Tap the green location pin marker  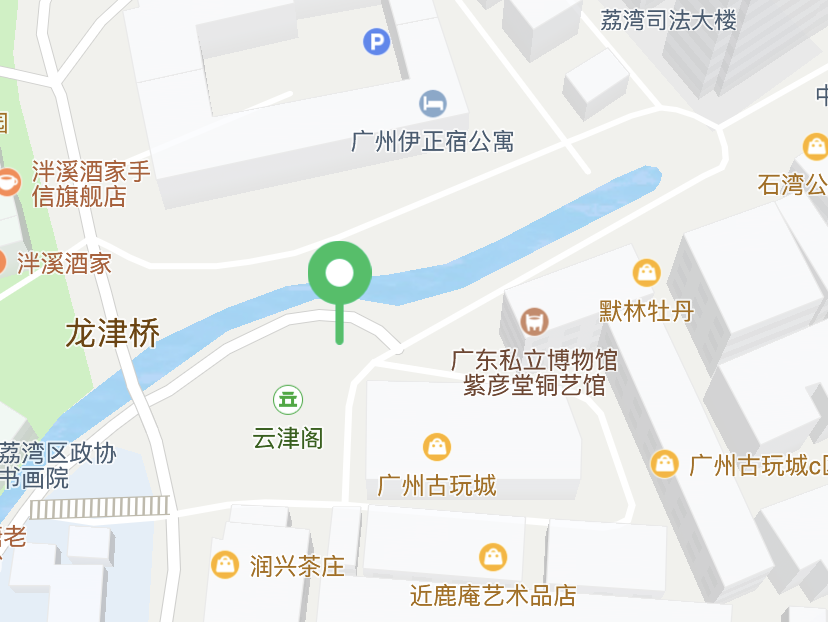340,273
